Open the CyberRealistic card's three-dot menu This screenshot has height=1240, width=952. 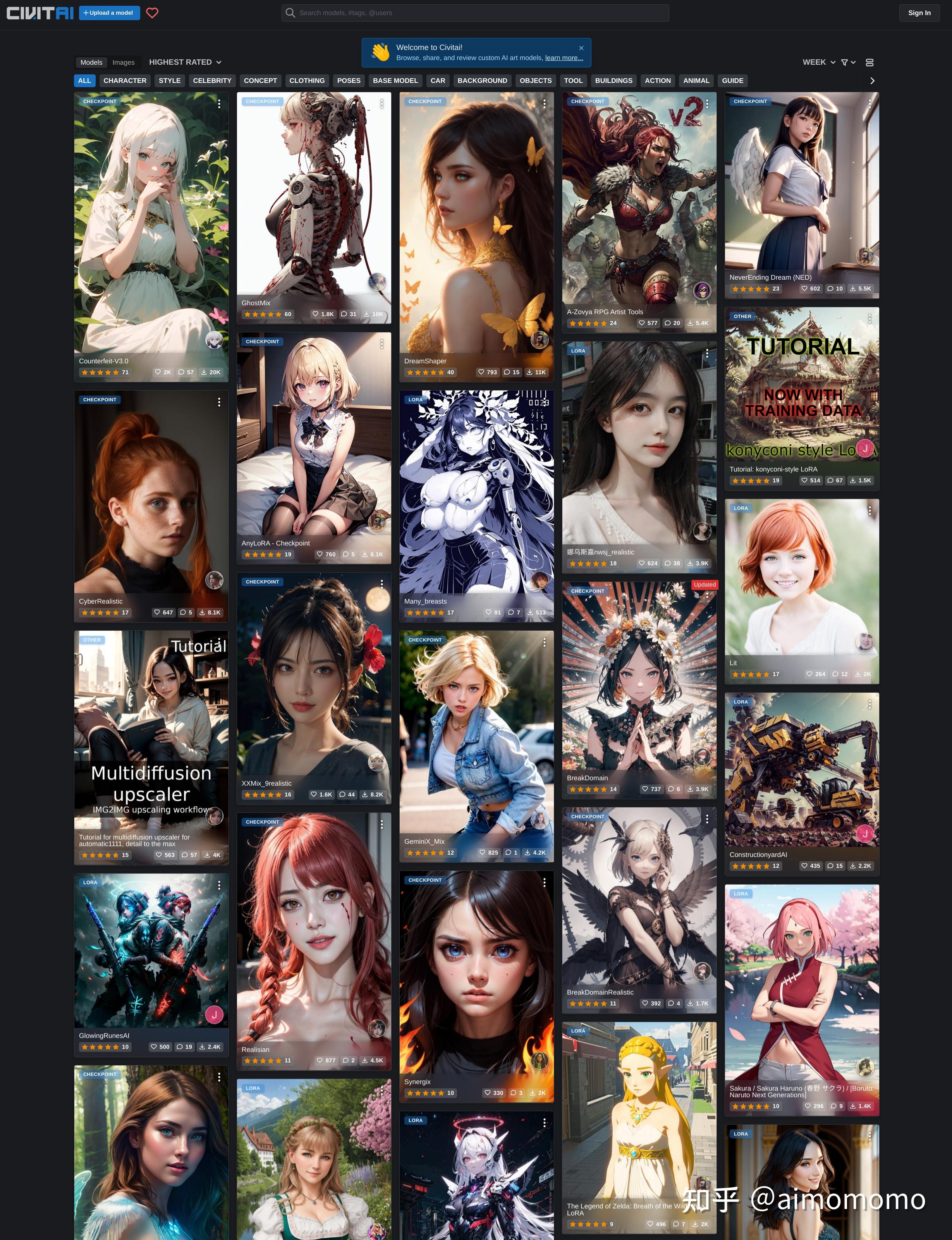(219, 402)
